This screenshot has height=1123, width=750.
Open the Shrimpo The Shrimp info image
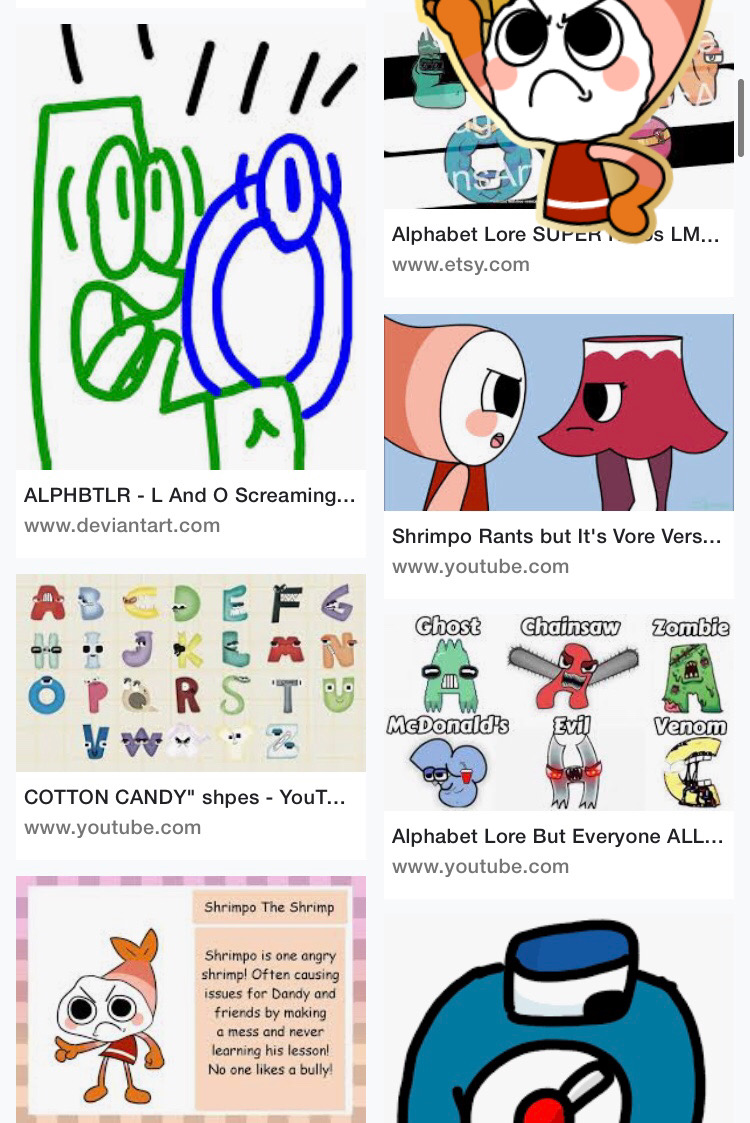190,1000
